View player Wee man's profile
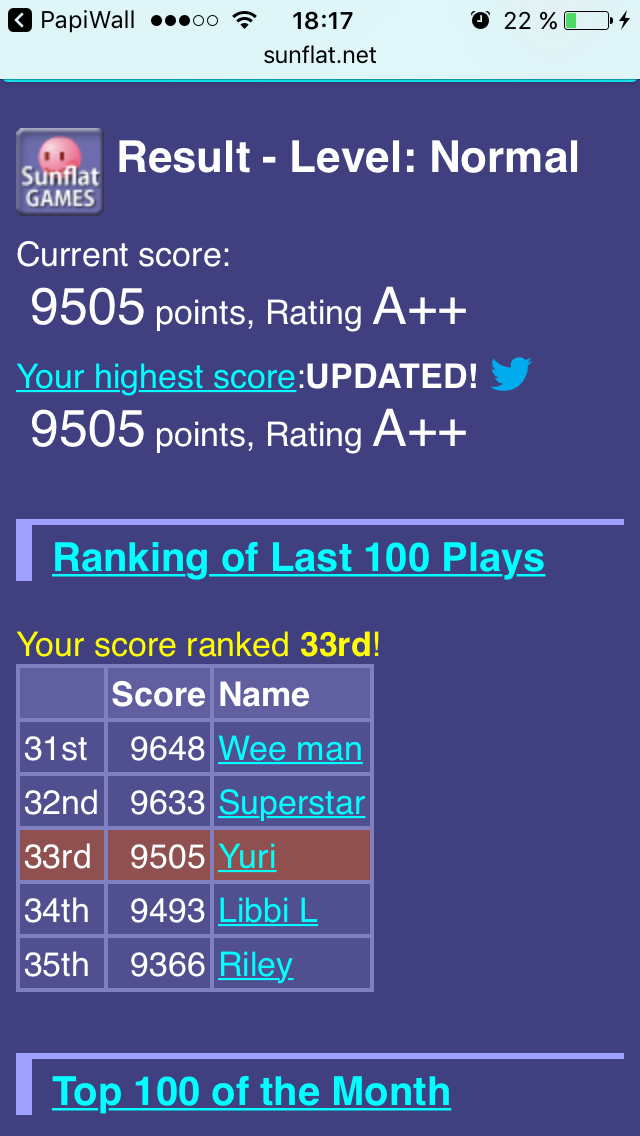 [290, 748]
